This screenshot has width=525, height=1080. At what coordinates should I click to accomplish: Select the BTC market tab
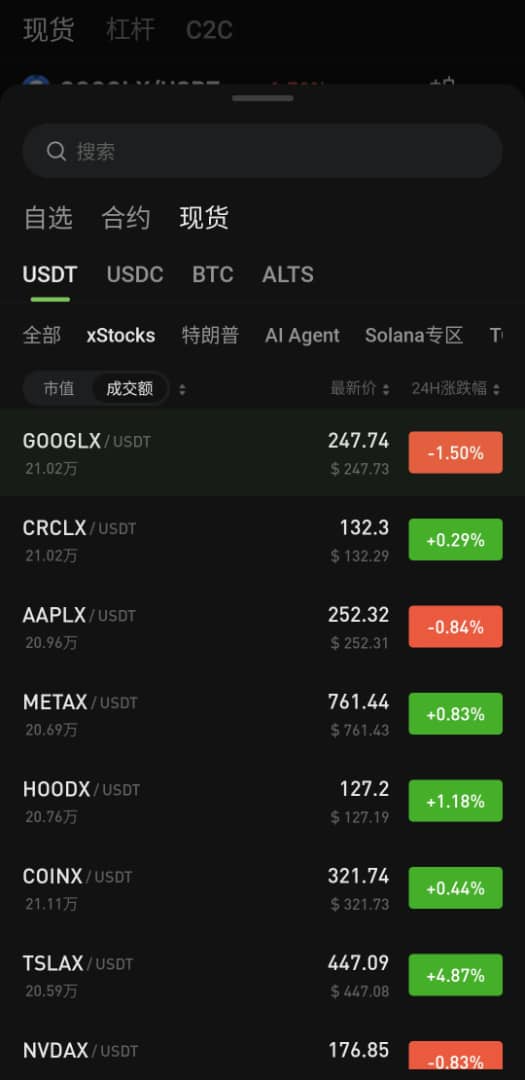pyautogui.click(x=213, y=274)
